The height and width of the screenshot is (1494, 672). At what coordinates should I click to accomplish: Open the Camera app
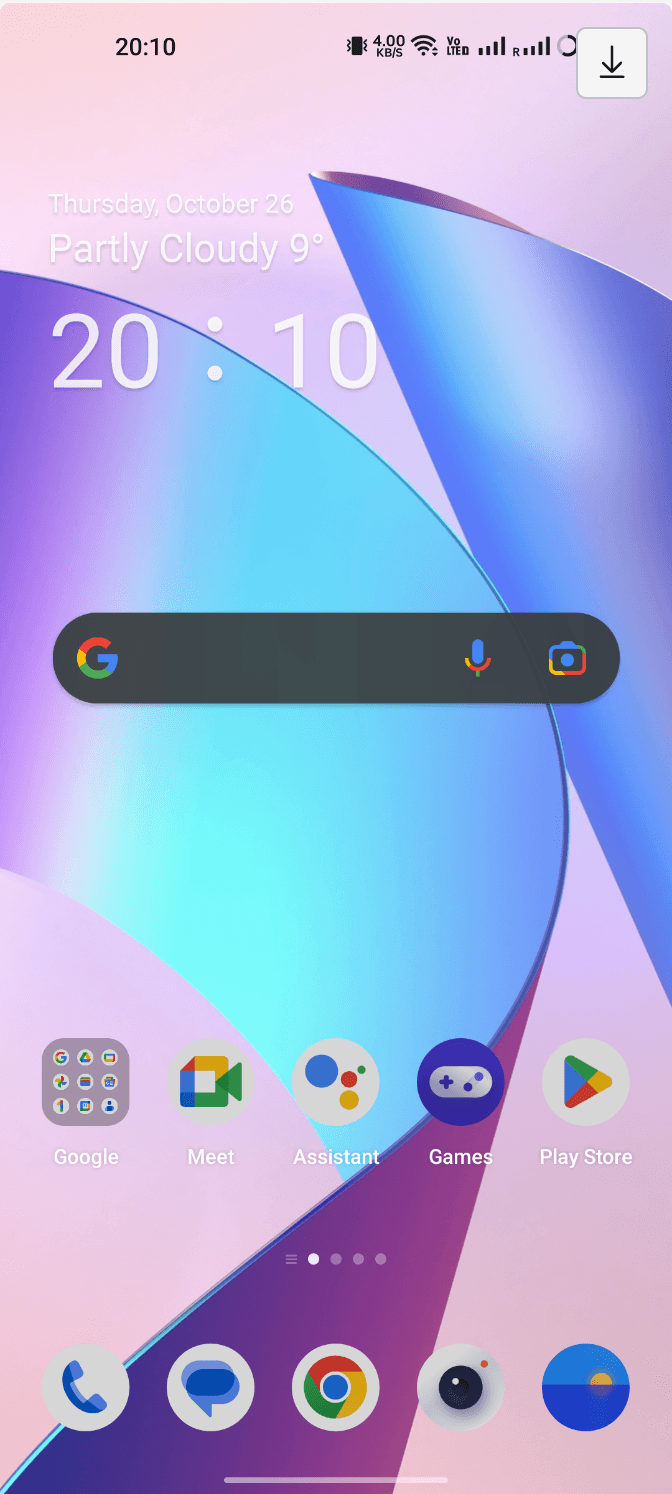click(x=461, y=1388)
